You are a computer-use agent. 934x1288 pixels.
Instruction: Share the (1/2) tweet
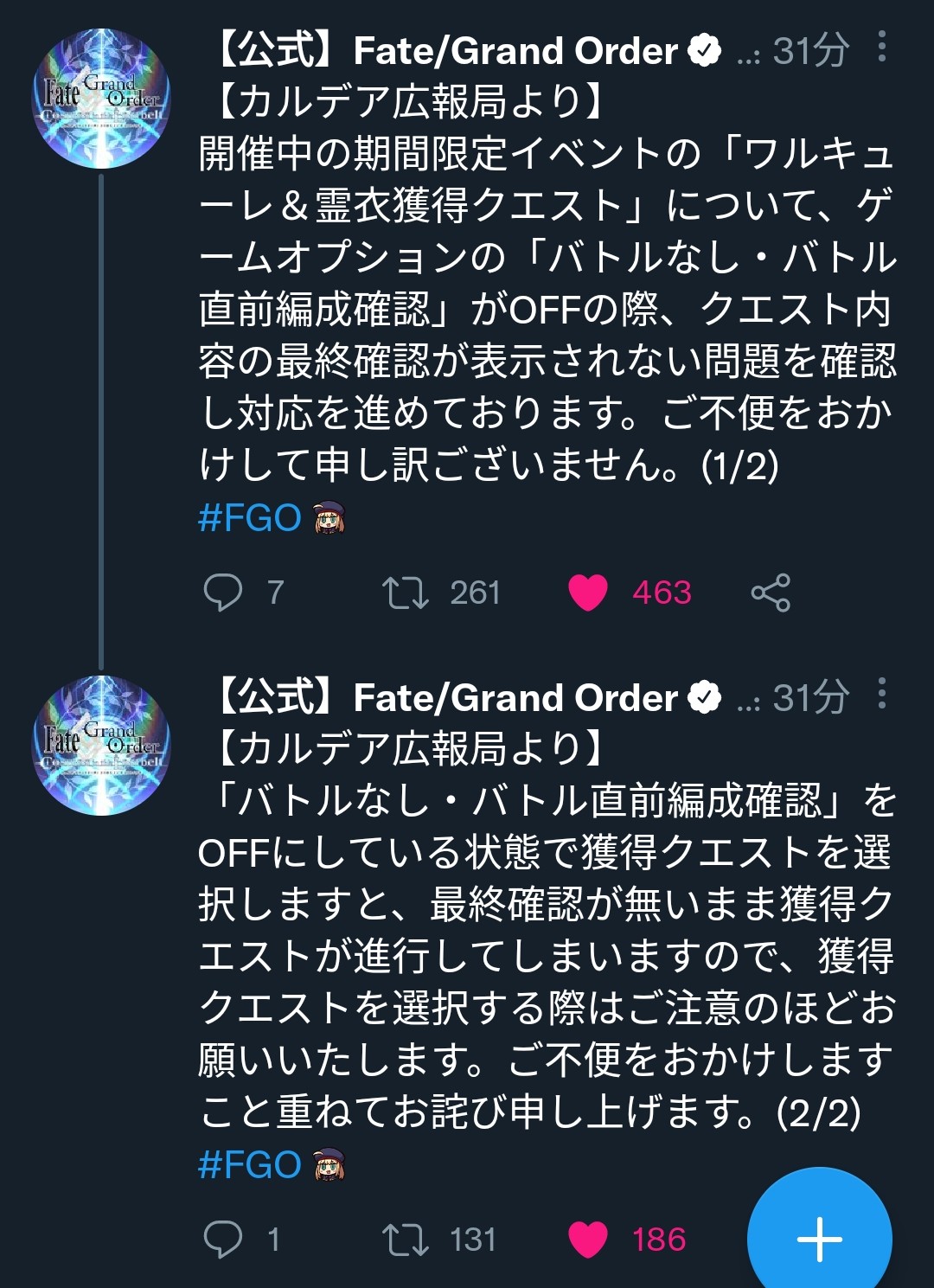[x=771, y=593]
